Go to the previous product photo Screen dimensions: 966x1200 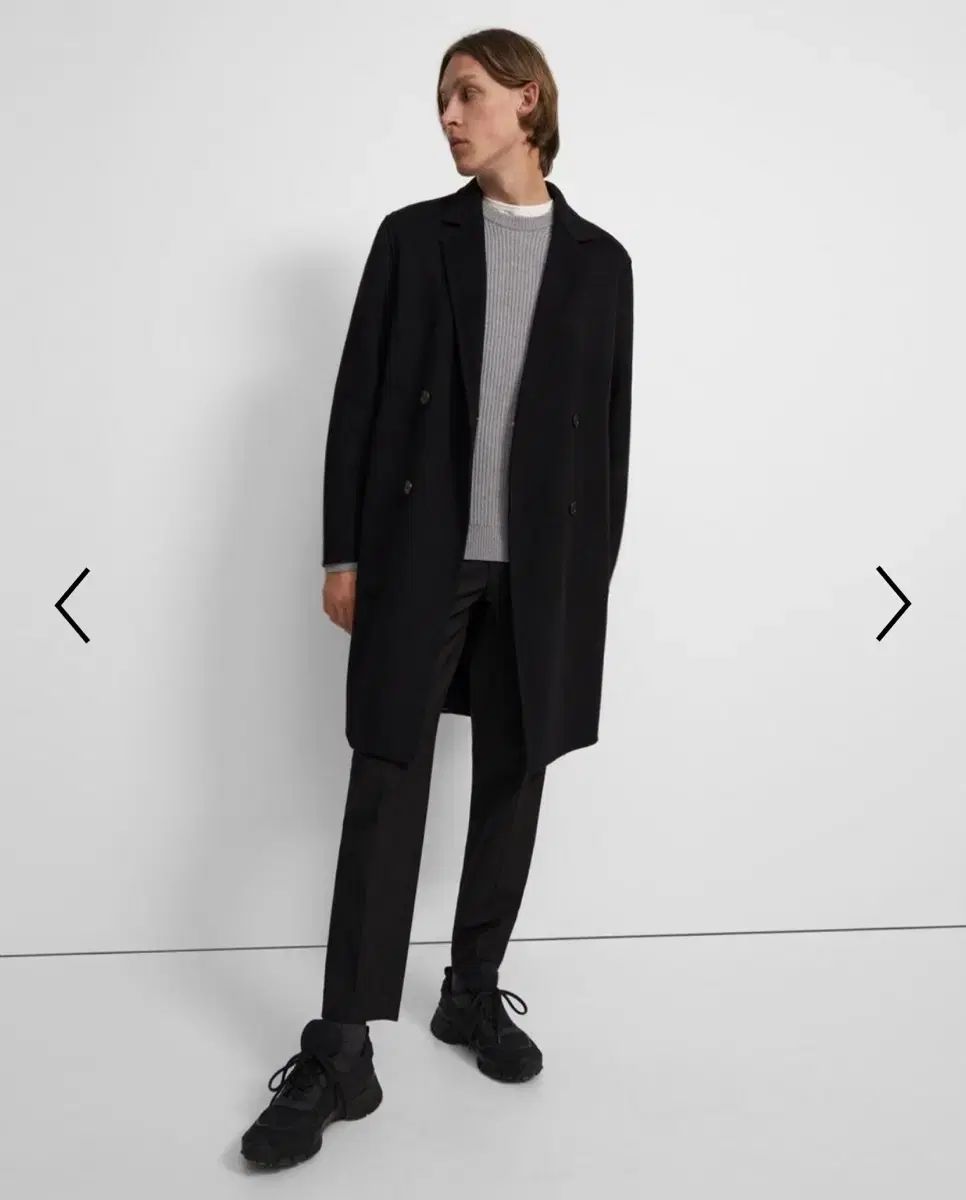tap(73, 605)
